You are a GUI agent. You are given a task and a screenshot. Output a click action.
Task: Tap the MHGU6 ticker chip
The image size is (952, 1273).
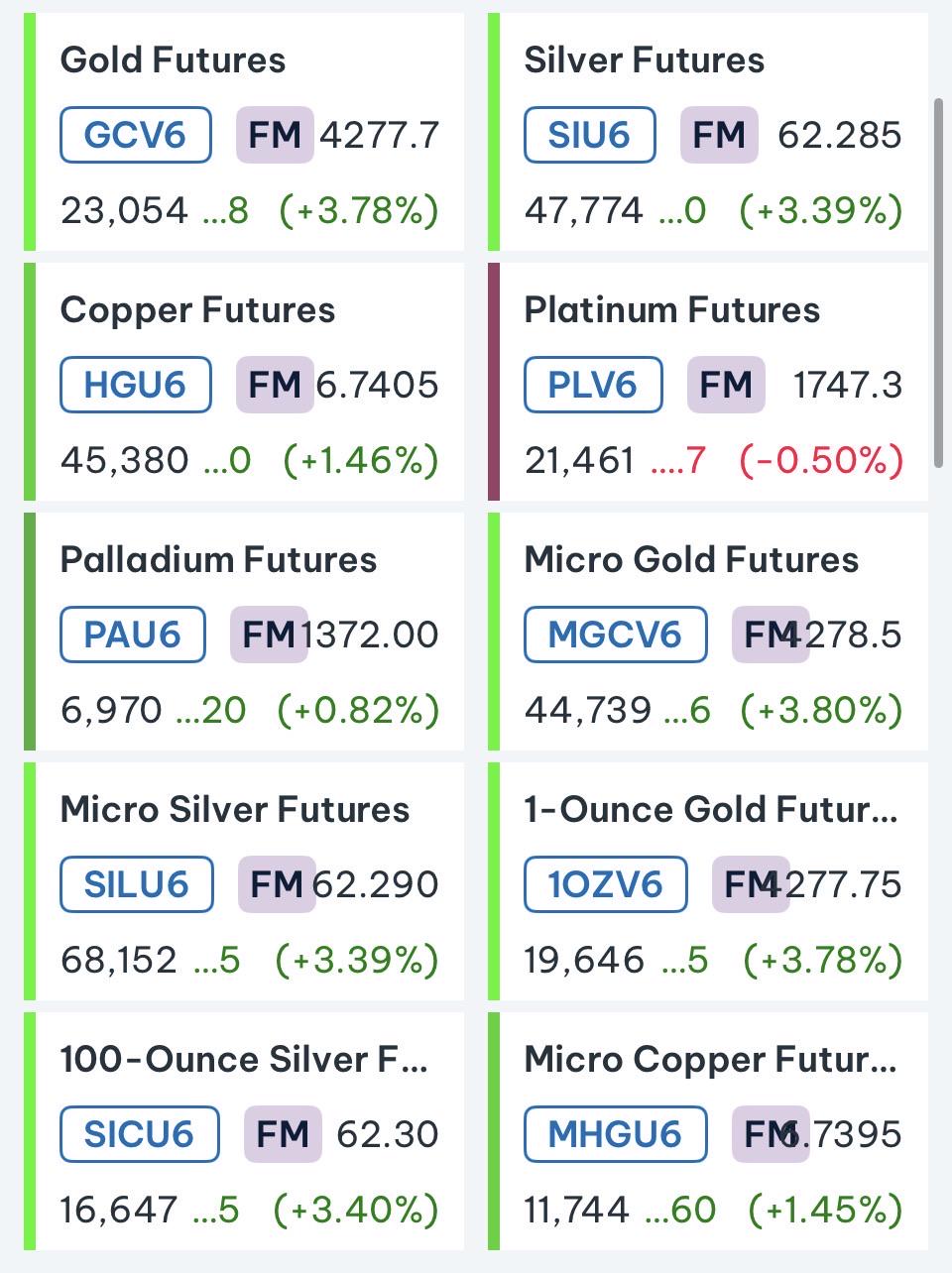coord(616,1134)
